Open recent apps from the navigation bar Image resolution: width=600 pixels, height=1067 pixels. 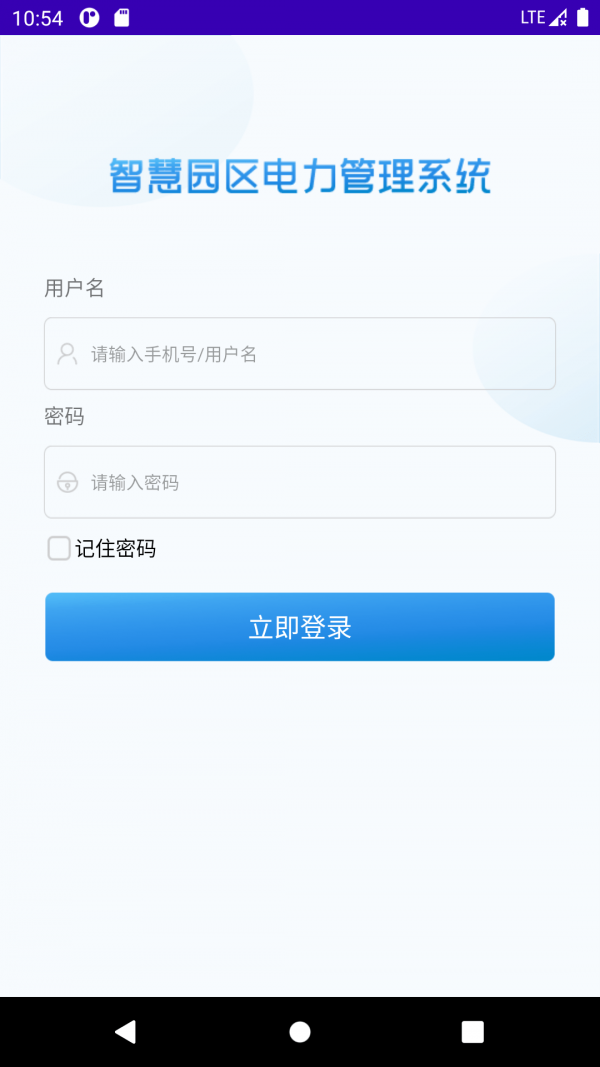coord(472,1032)
